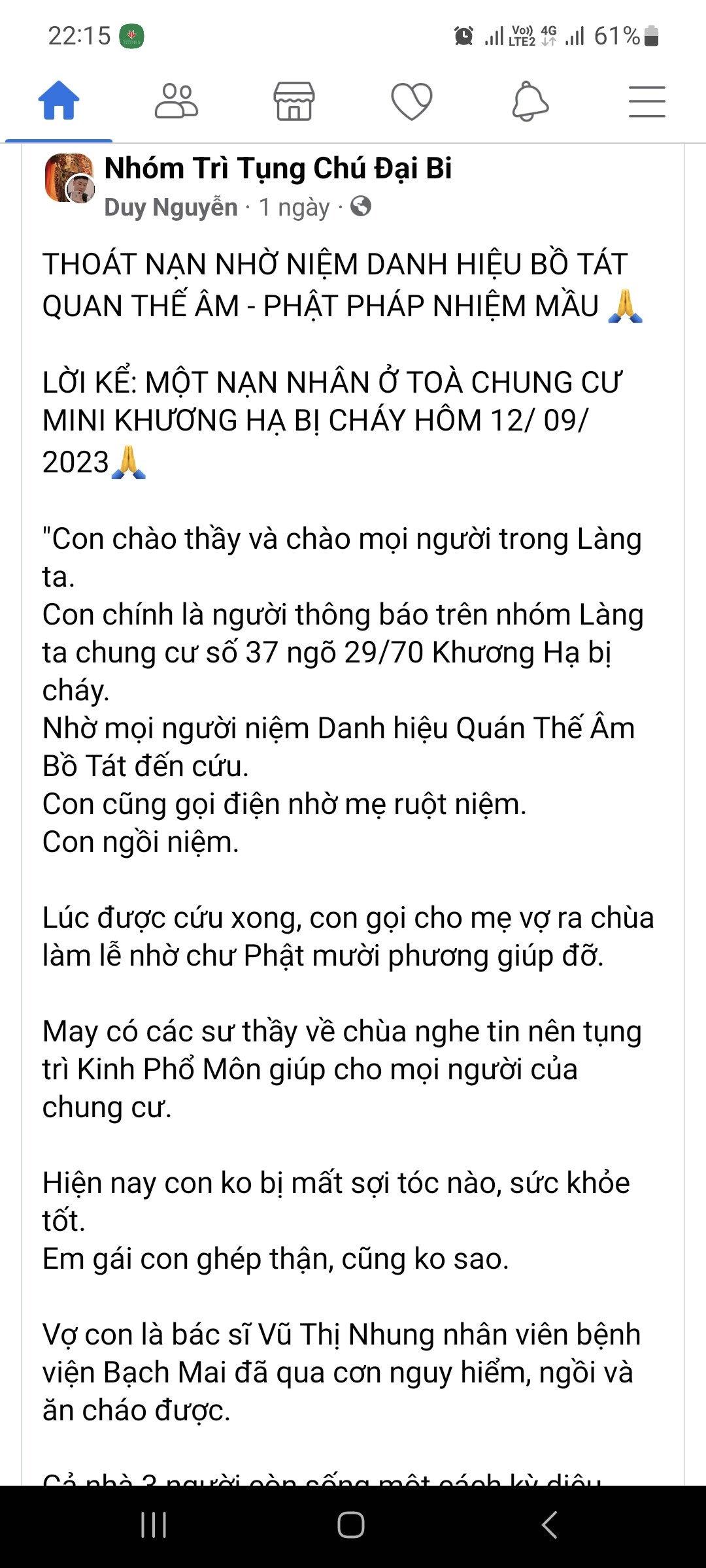
Task: Switch to the Dating heart tab
Action: 412,101
